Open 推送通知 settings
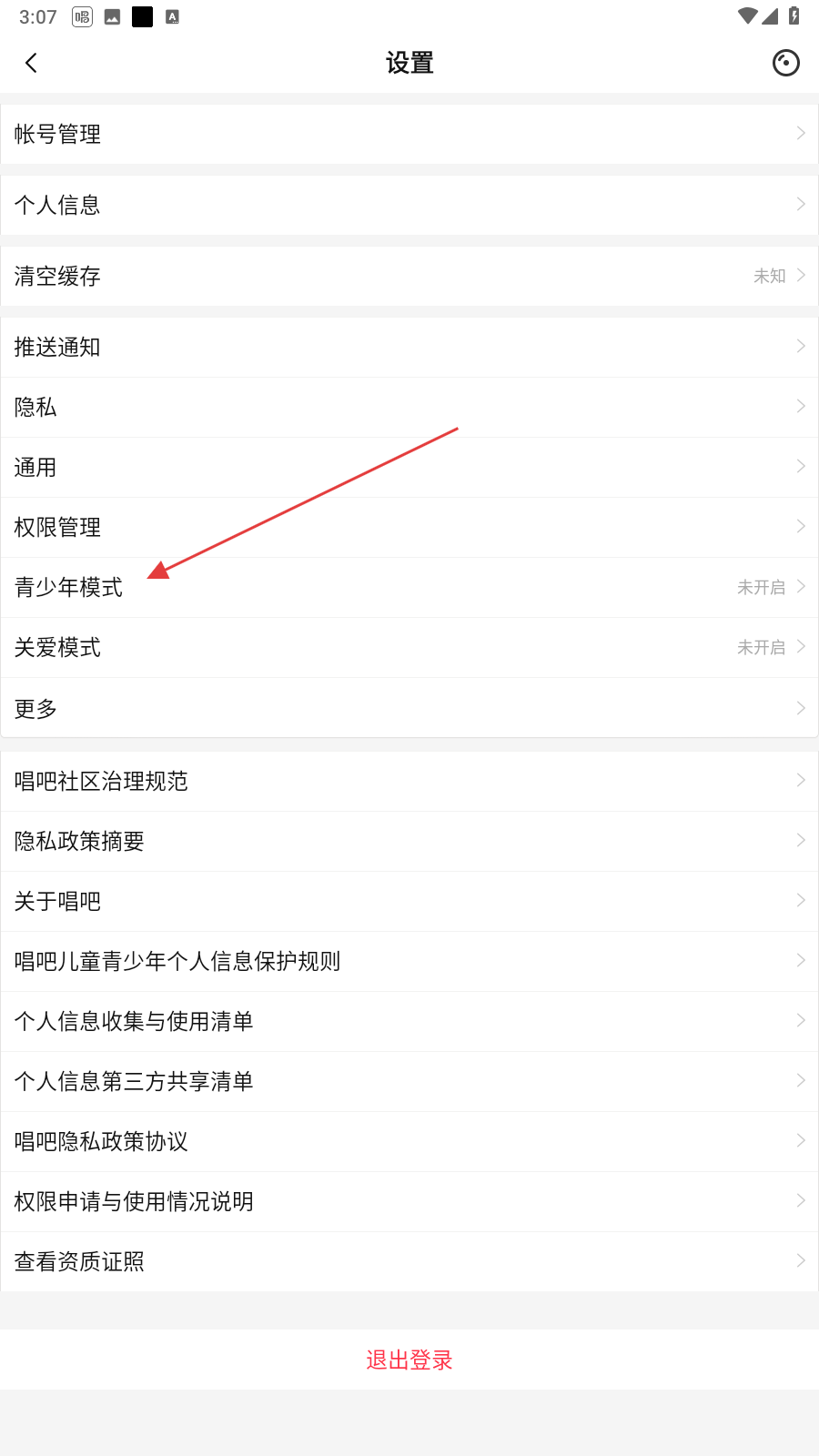The width and height of the screenshot is (819, 1456). pyautogui.click(x=409, y=347)
